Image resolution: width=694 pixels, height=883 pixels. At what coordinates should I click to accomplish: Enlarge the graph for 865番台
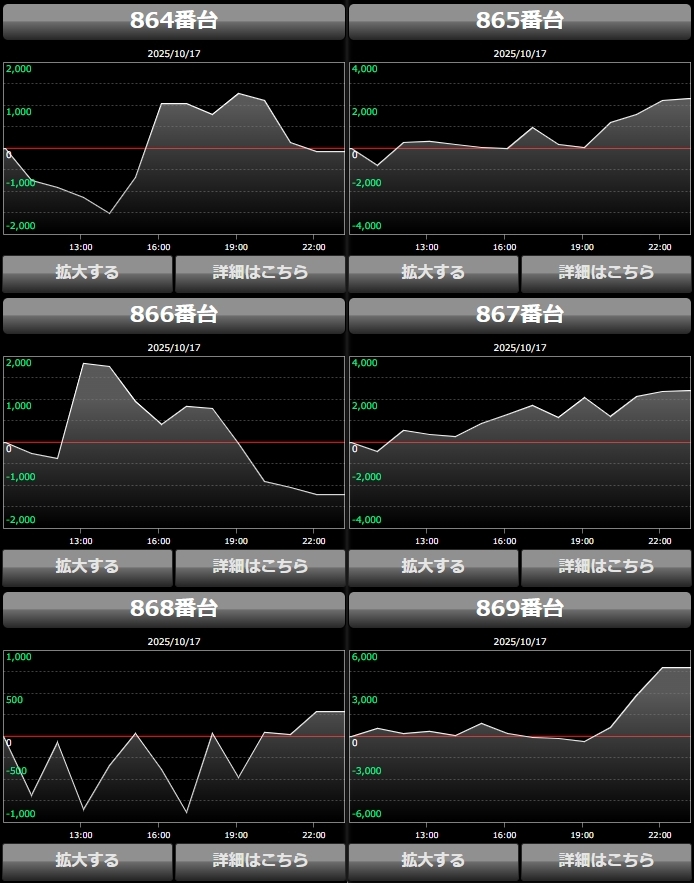(x=433, y=272)
